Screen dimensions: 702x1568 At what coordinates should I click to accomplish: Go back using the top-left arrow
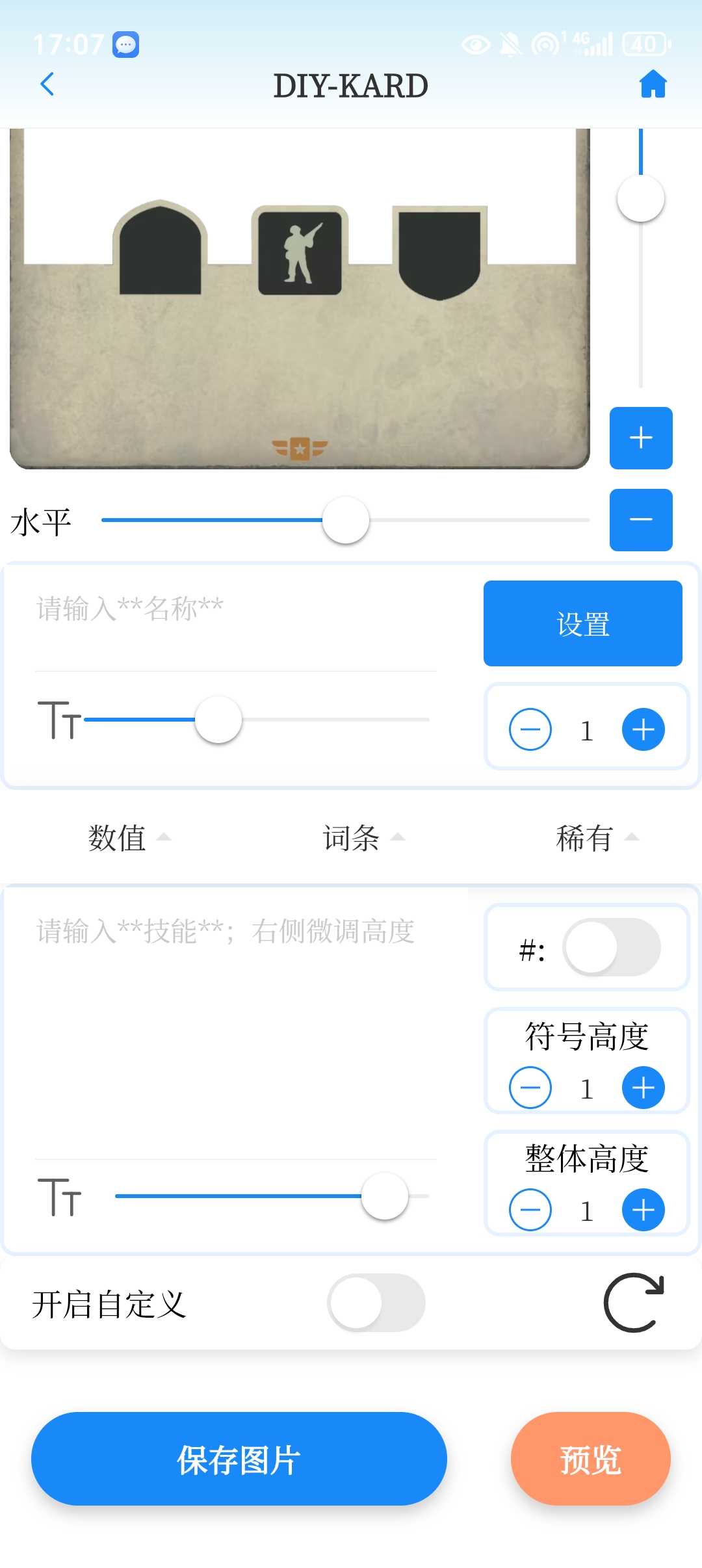click(x=47, y=85)
